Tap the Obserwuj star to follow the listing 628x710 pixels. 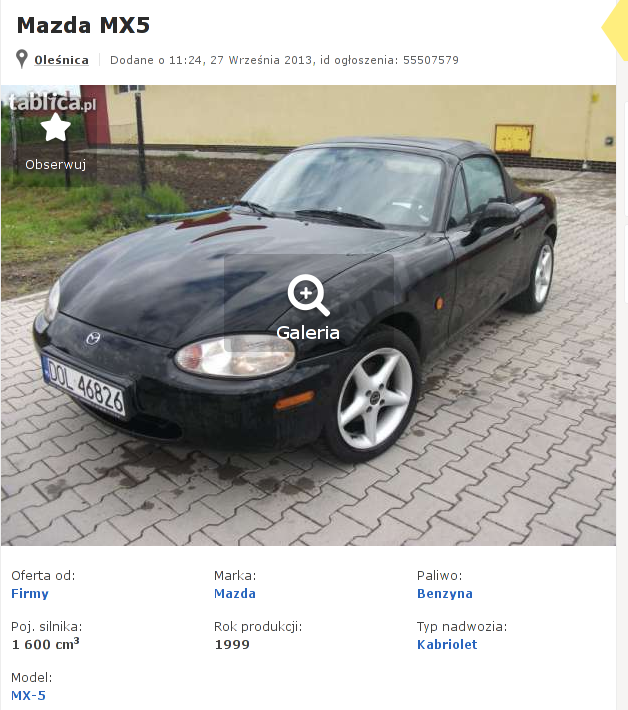tap(55, 128)
